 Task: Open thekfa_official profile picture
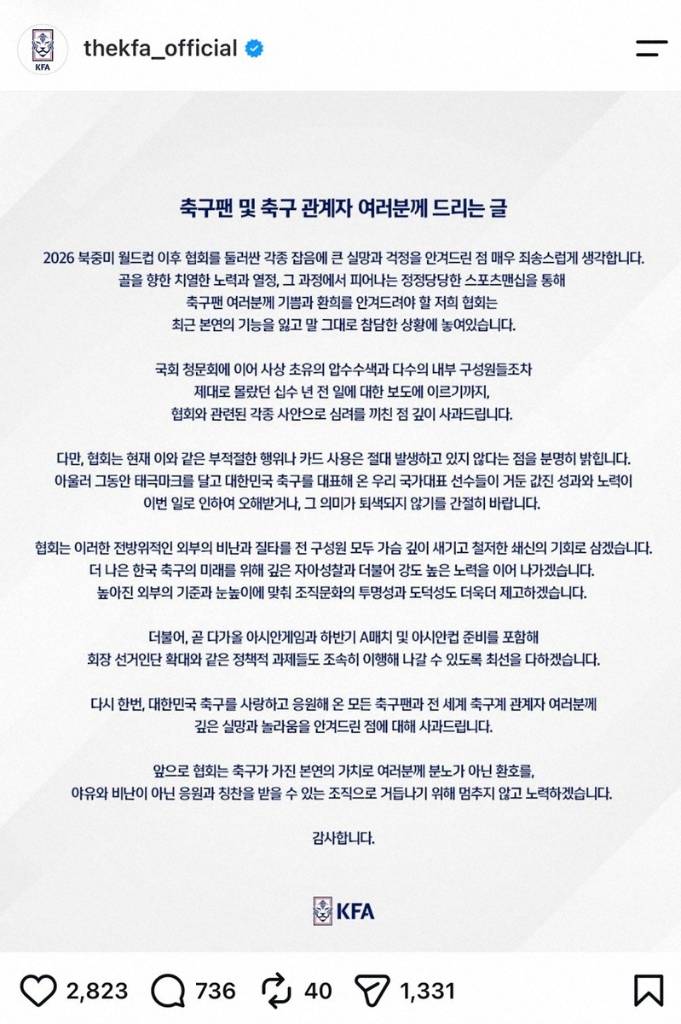point(42,49)
